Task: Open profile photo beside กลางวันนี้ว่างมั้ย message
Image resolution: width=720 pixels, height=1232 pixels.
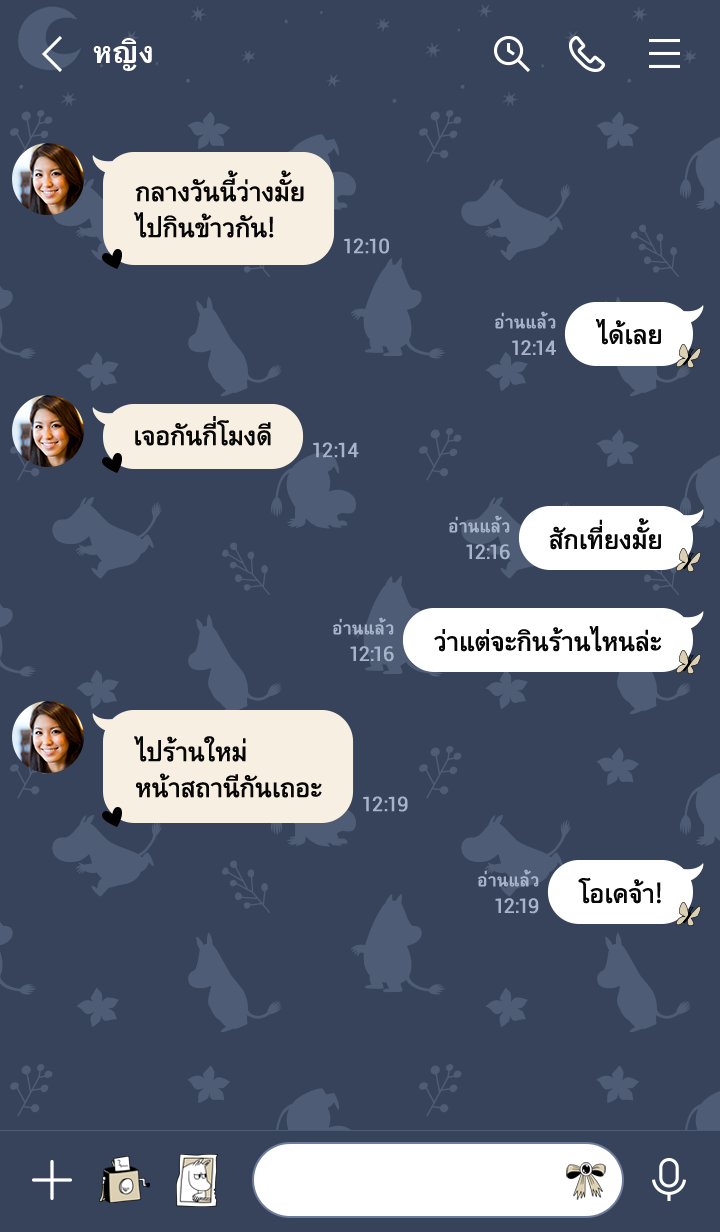Action: click(x=48, y=179)
